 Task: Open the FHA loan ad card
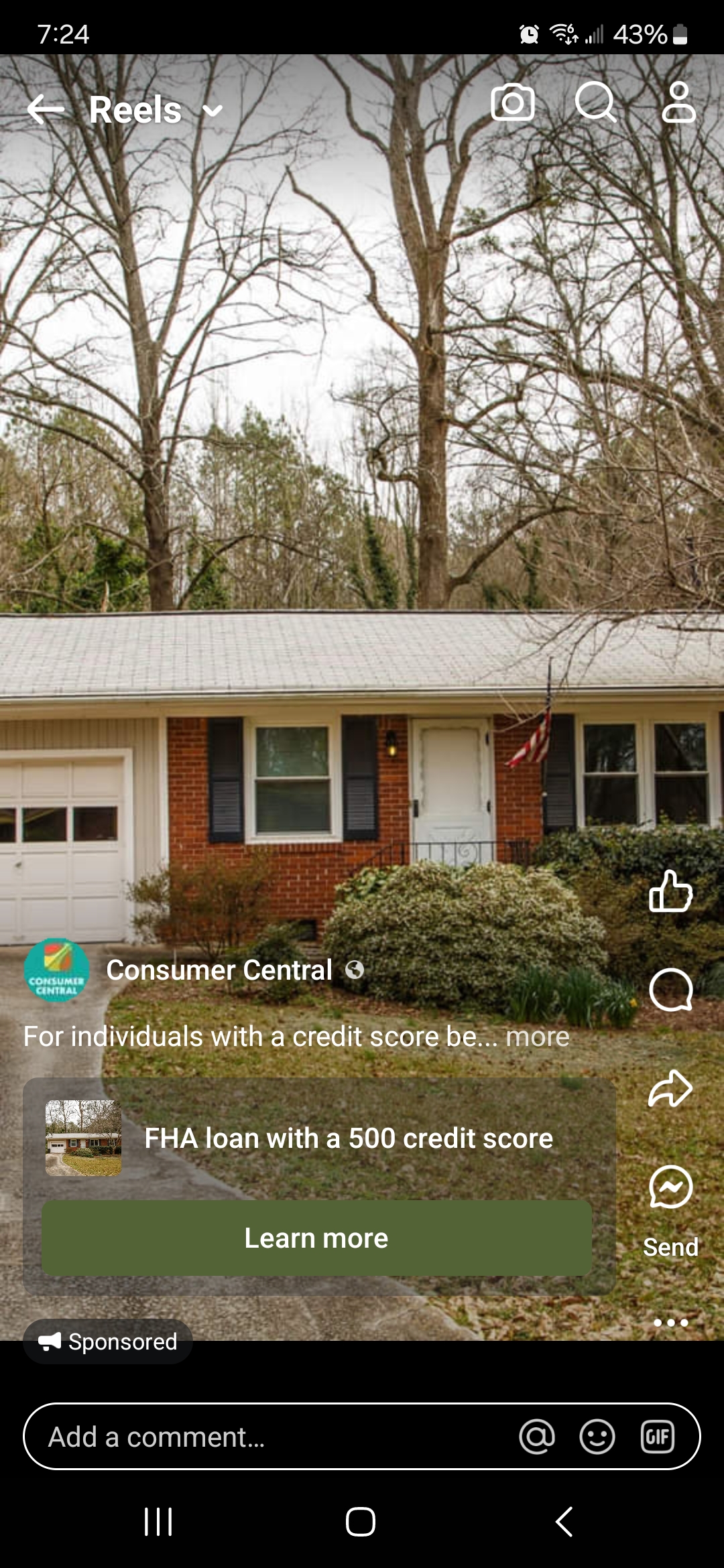[349, 1138]
